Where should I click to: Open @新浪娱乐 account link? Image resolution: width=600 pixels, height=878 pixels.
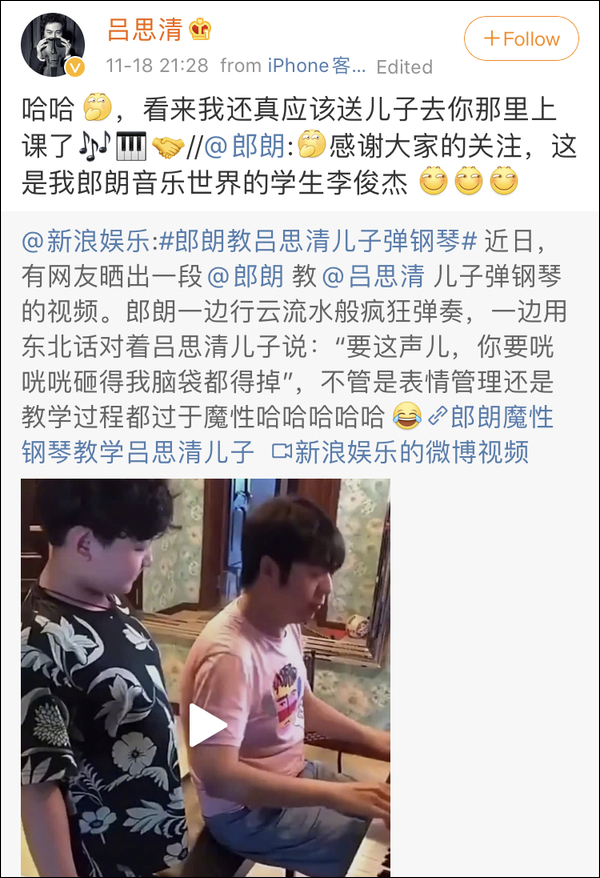click(86, 241)
